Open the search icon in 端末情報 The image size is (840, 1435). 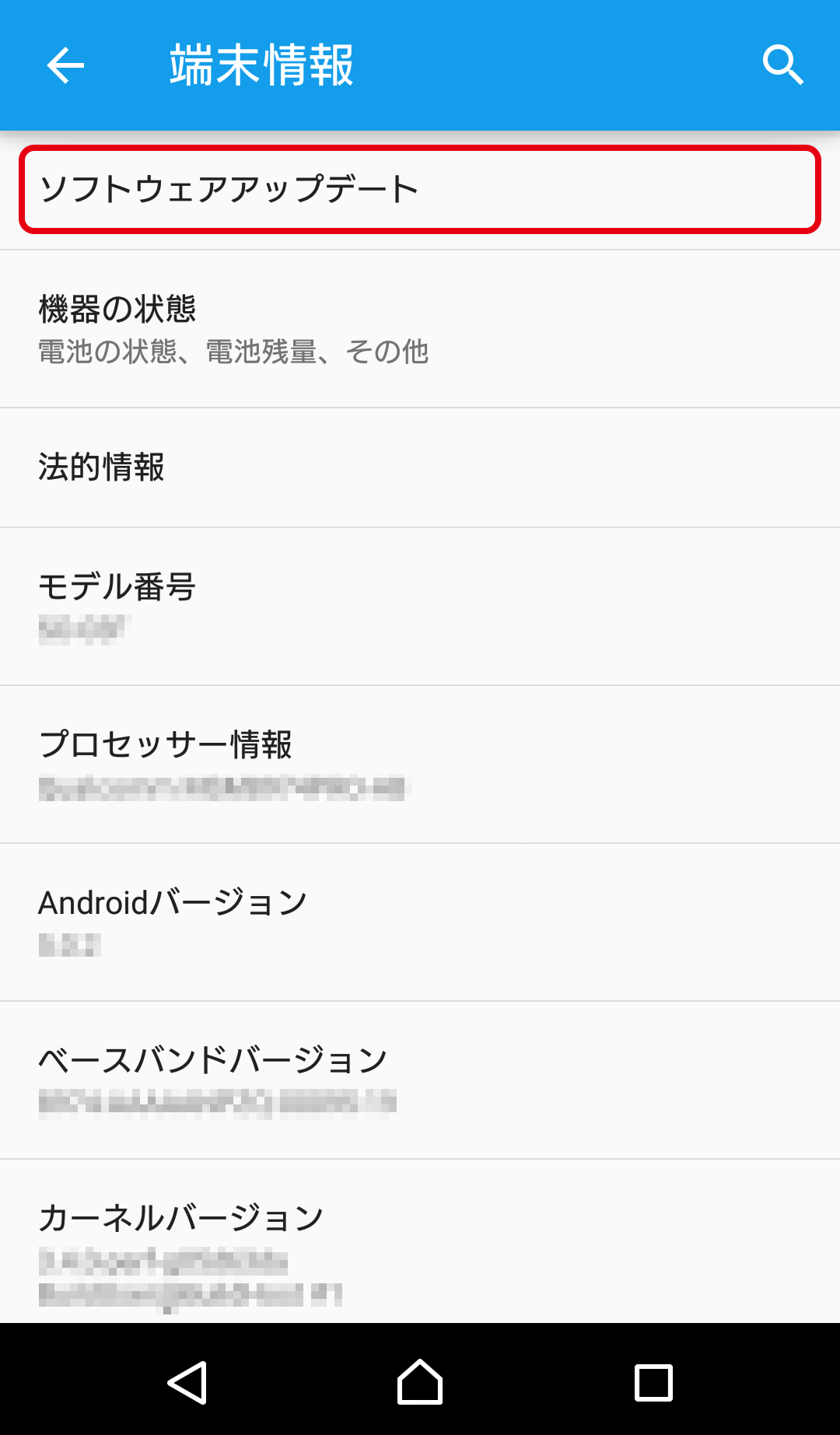pos(782,65)
